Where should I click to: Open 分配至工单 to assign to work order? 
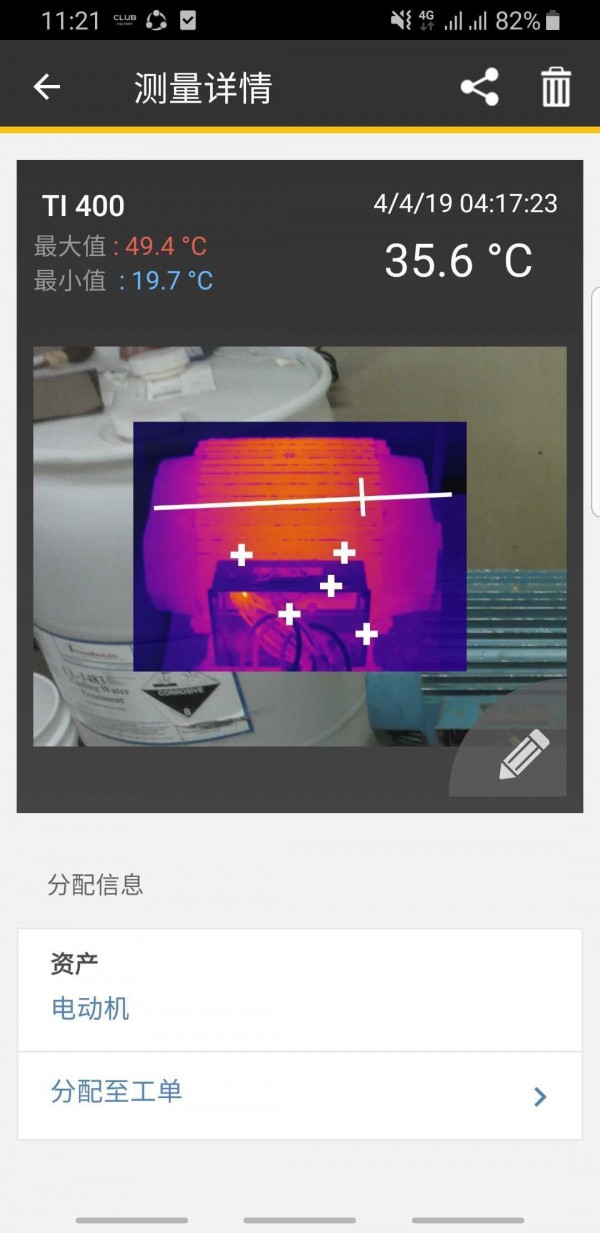coord(299,1094)
